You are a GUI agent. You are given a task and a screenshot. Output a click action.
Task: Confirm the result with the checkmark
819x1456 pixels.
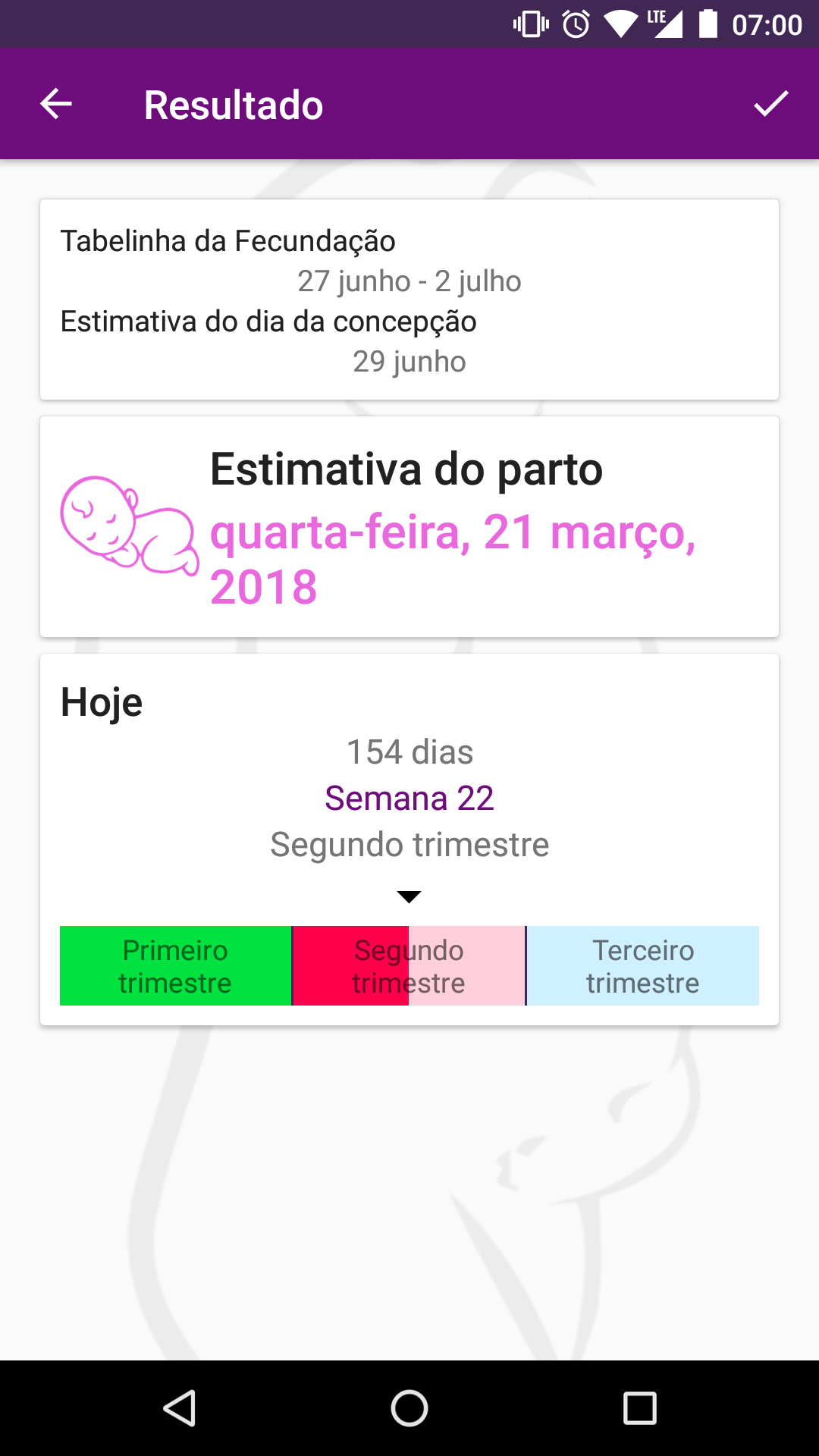point(770,104)
